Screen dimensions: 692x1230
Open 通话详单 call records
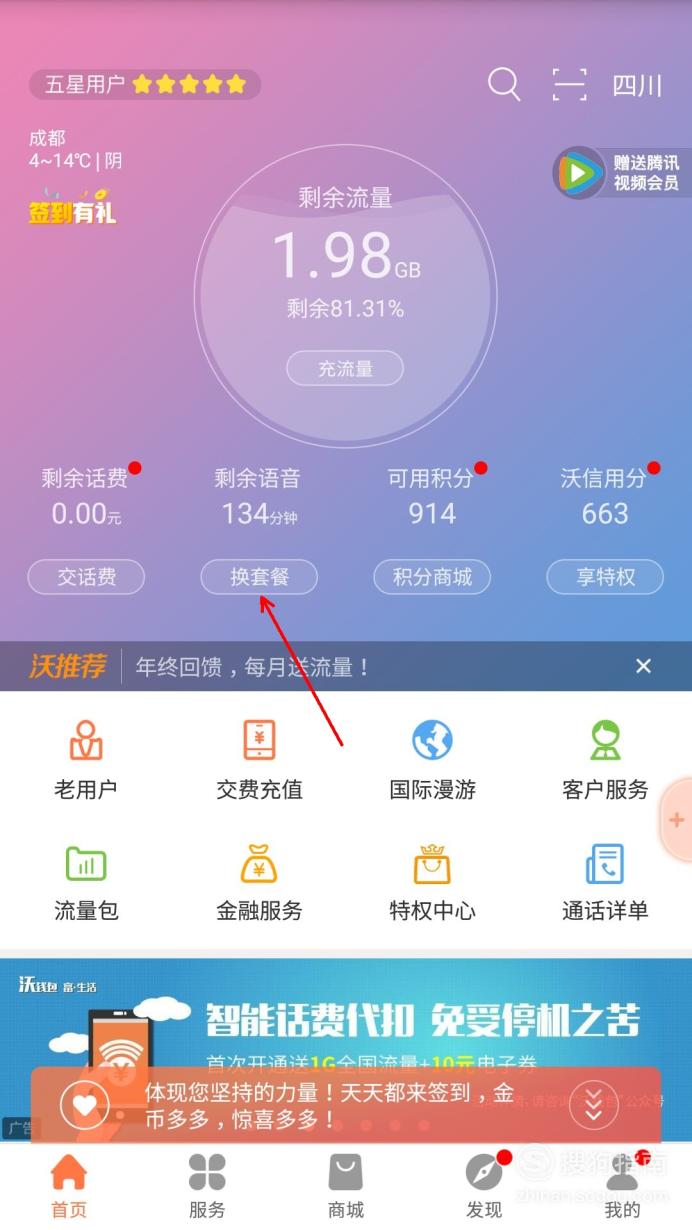tap(605, 881)
